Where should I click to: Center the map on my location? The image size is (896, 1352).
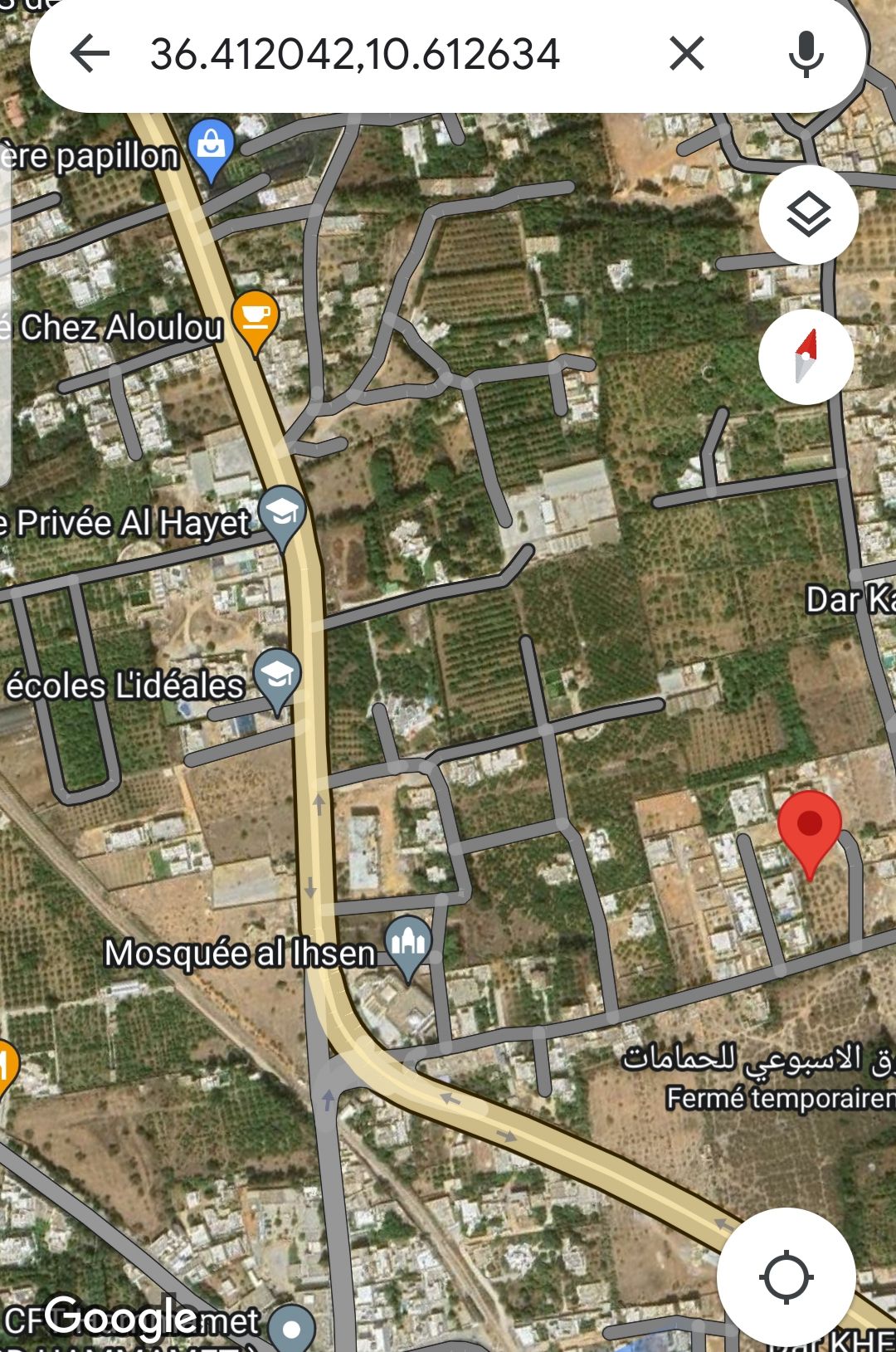coord(786,1276)
